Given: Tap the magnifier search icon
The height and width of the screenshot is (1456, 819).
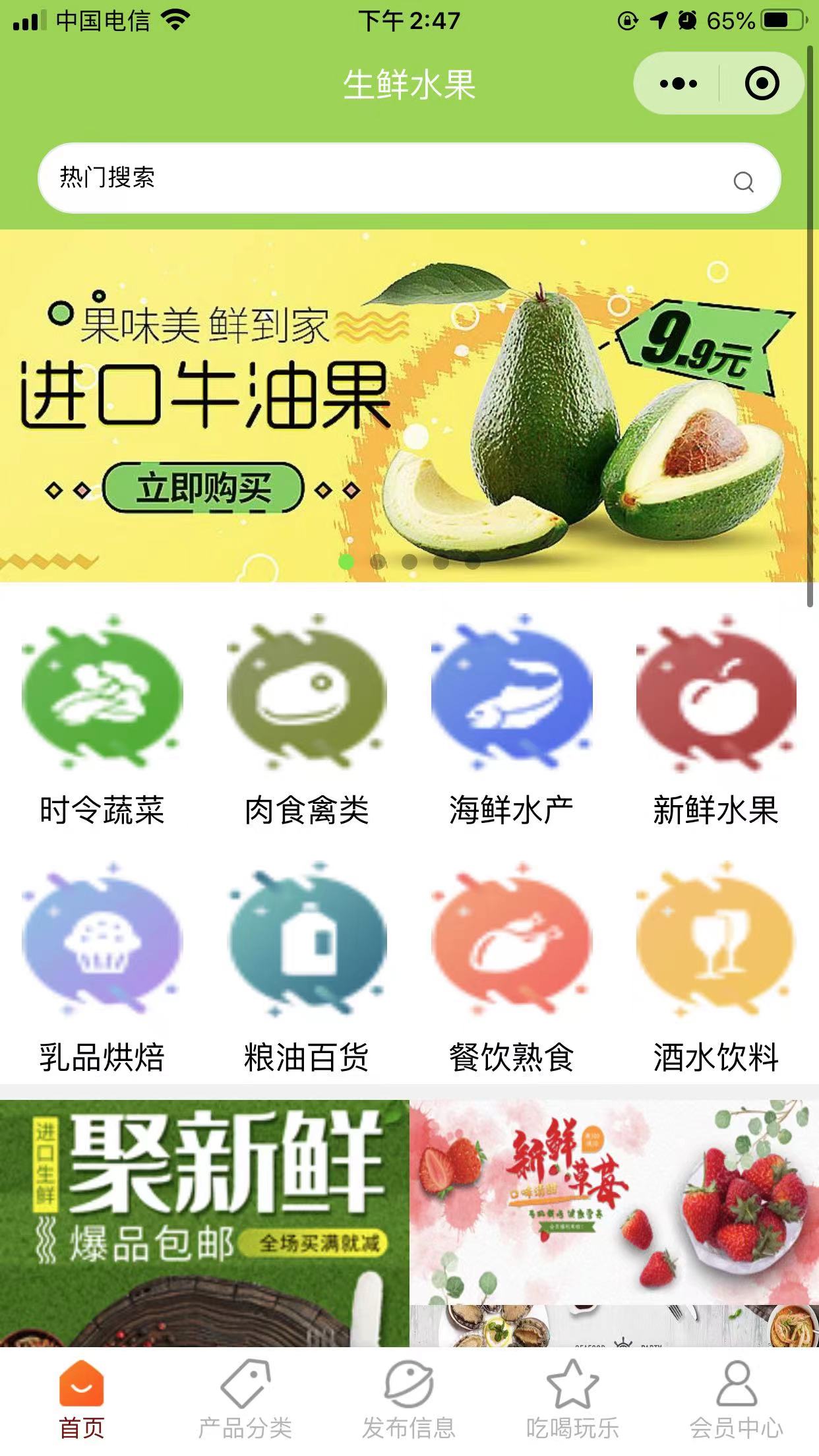Looking at the screenshot, I should [x=743, y=181].
